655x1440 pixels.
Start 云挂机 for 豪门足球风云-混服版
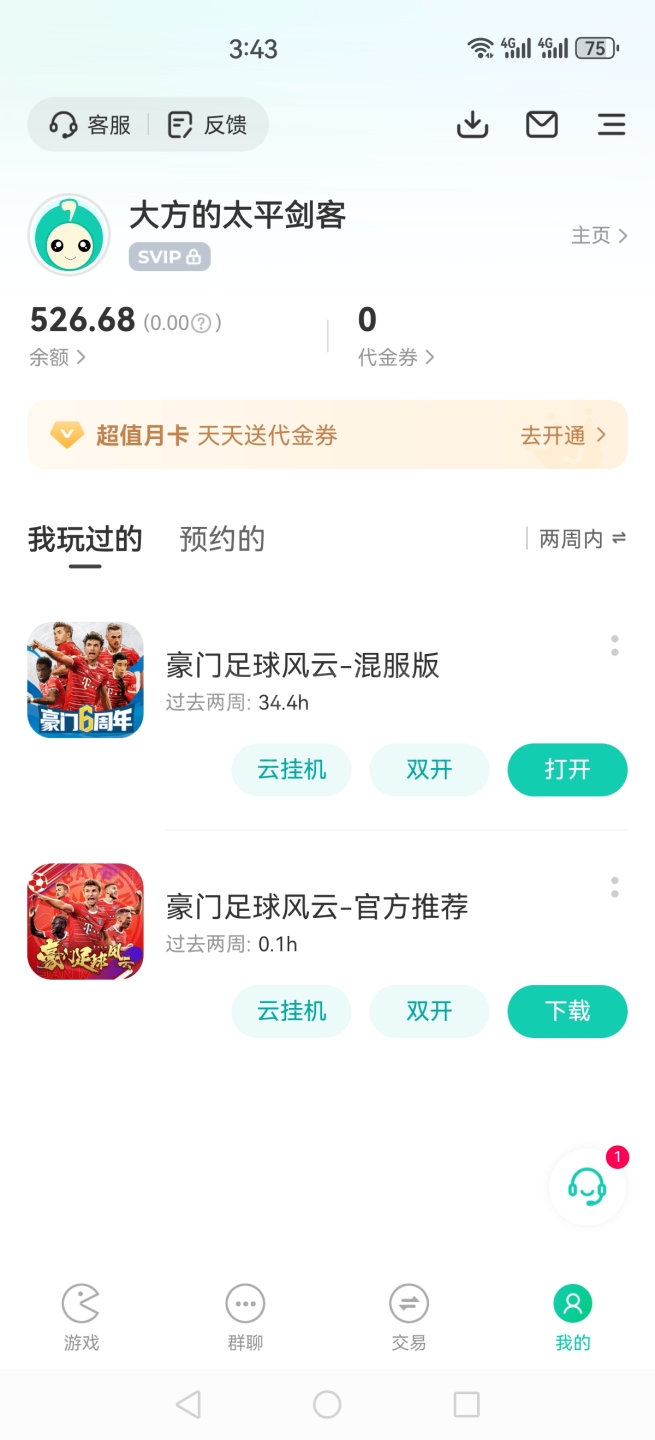tap(291, 770)
